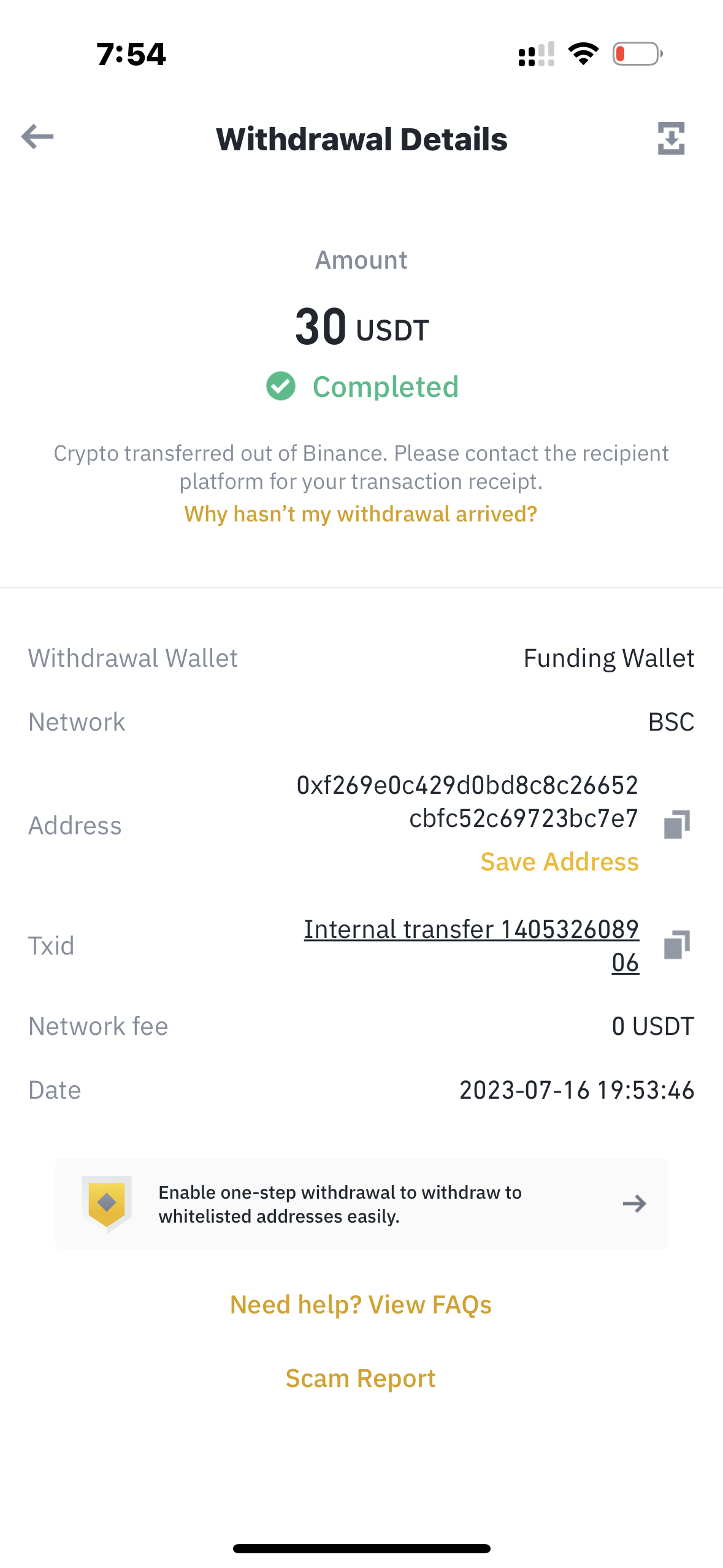The image size is (723, 1568).
Task: Open the Internal transfer Txid link
Action: coord(471,930)
